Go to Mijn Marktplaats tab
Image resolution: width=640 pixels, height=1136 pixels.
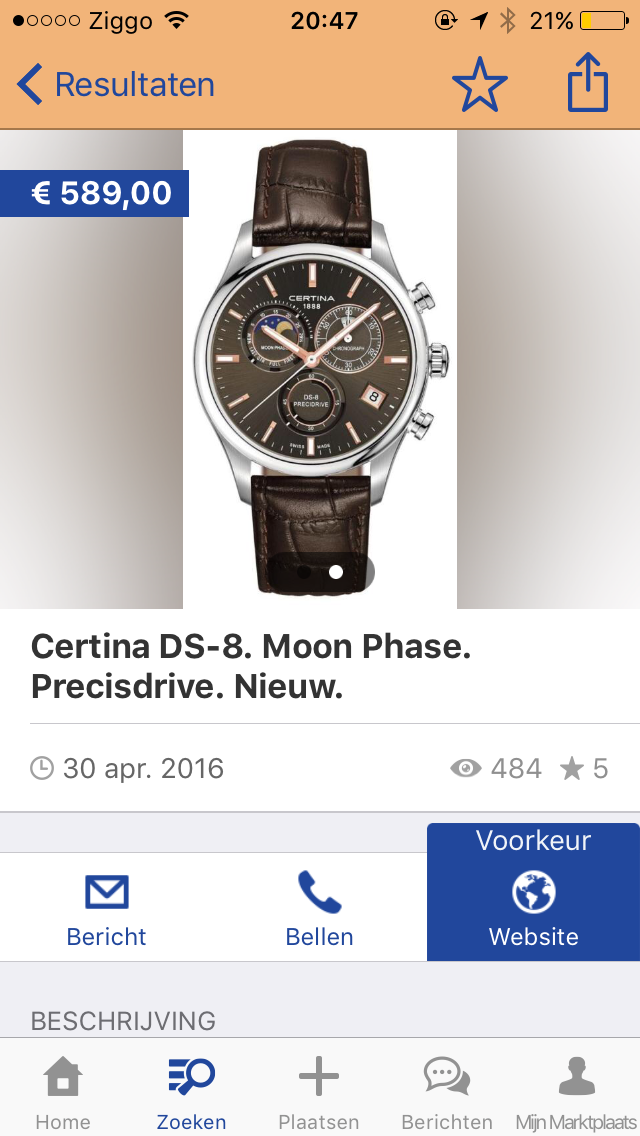click(577, 1093)
